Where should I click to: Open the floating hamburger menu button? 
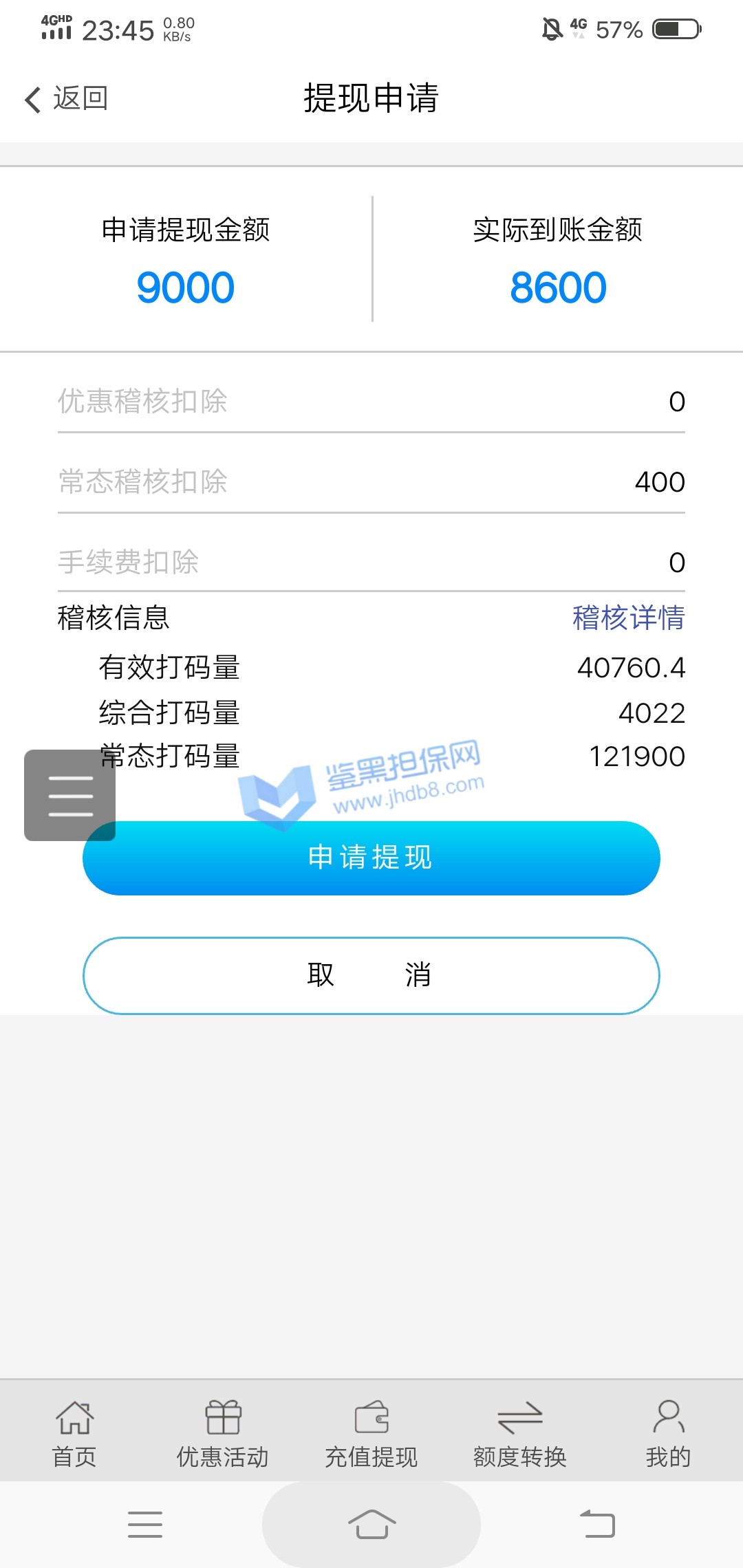69,795
